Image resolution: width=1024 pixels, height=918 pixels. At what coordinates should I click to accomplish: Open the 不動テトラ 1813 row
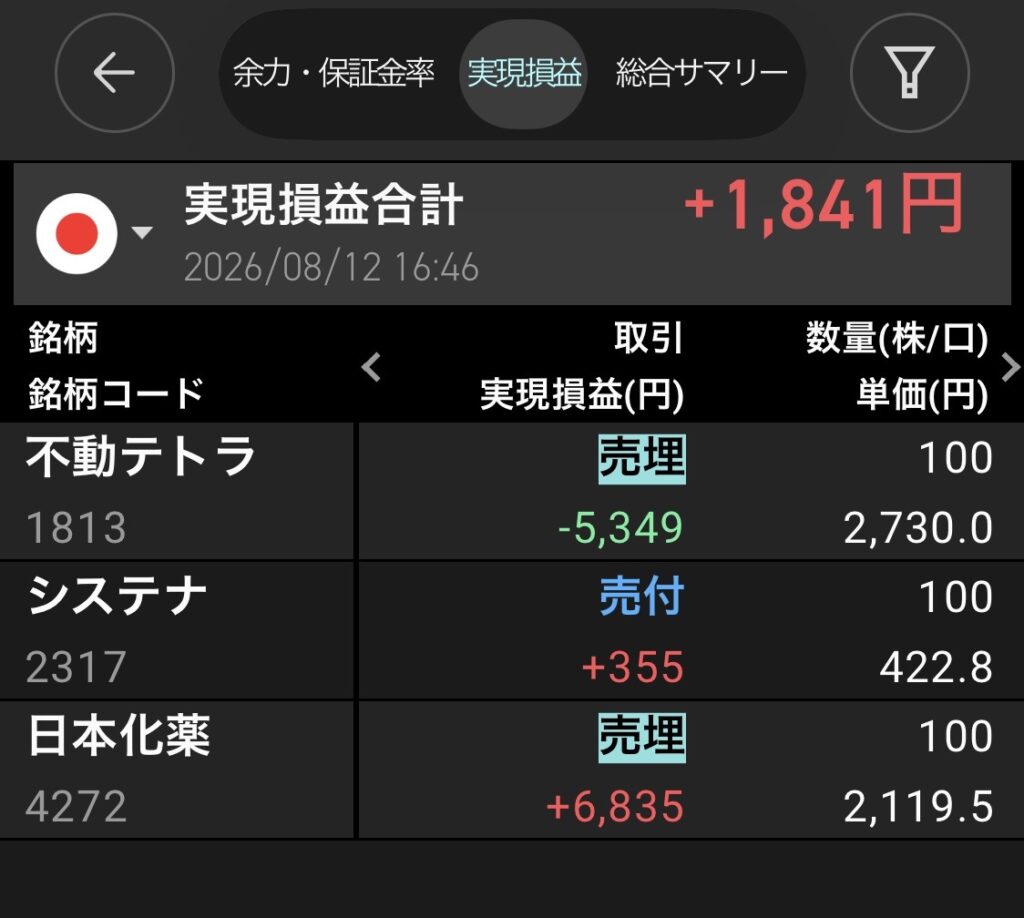512,491
